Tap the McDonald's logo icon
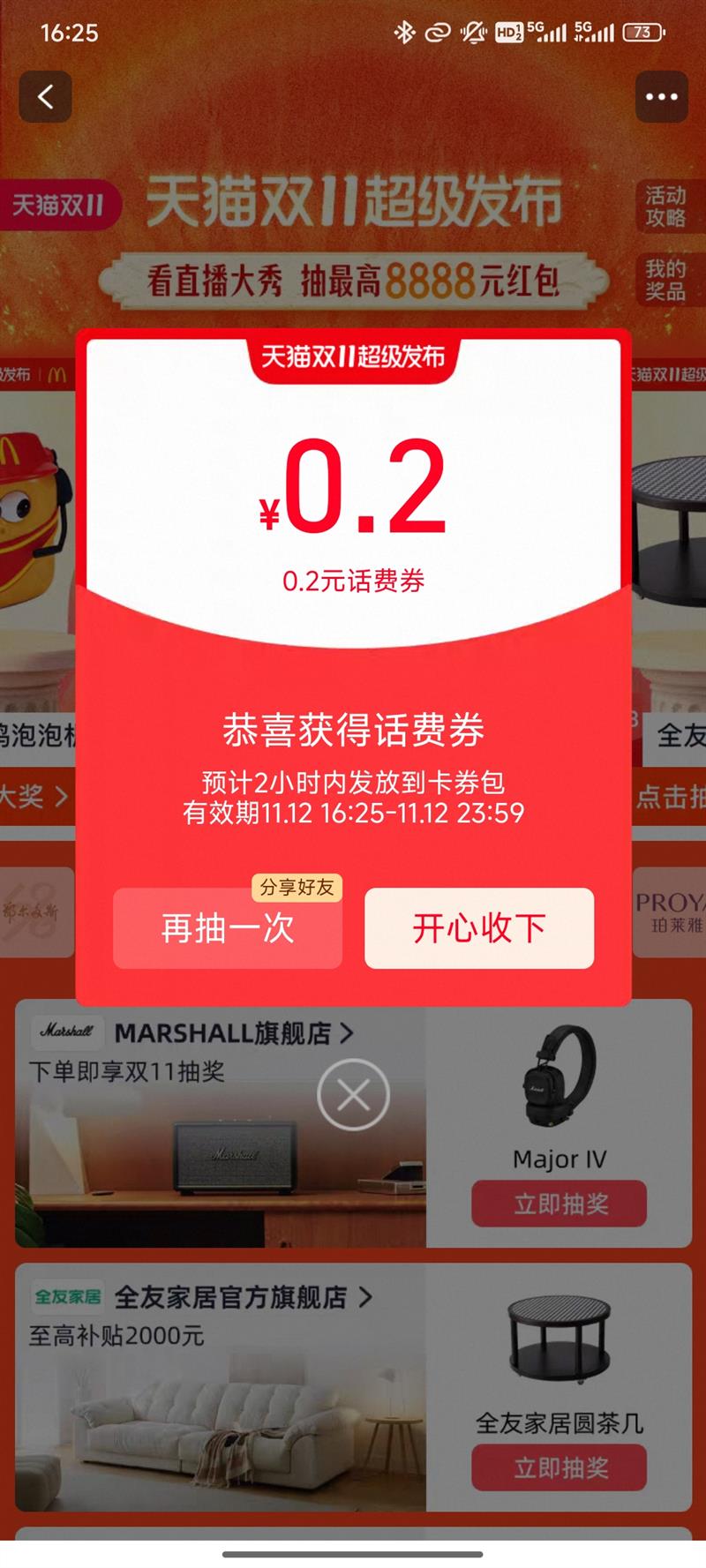 (56, 374)
